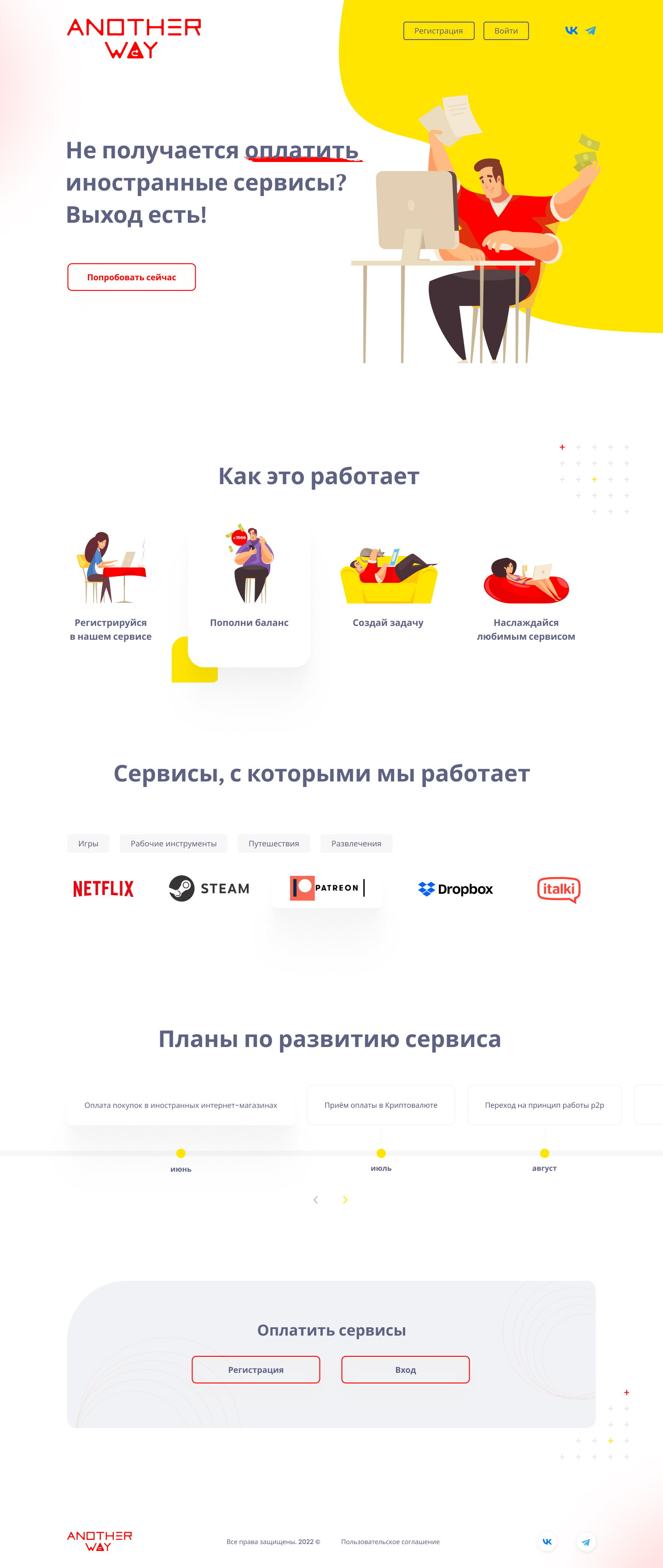
Task: Go to next roadmap slide arrow
Action: [345, 1200]
